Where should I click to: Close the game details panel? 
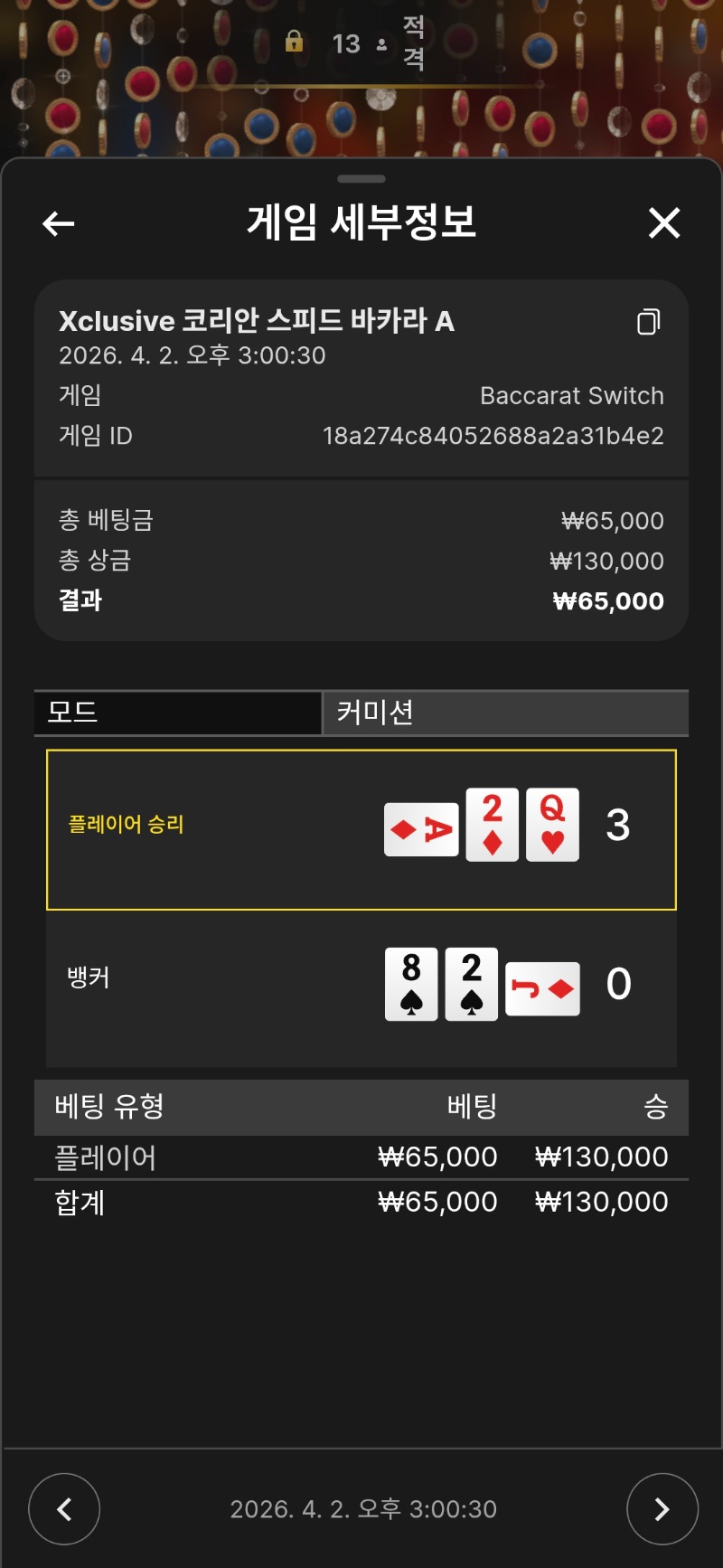pos(664,222)
